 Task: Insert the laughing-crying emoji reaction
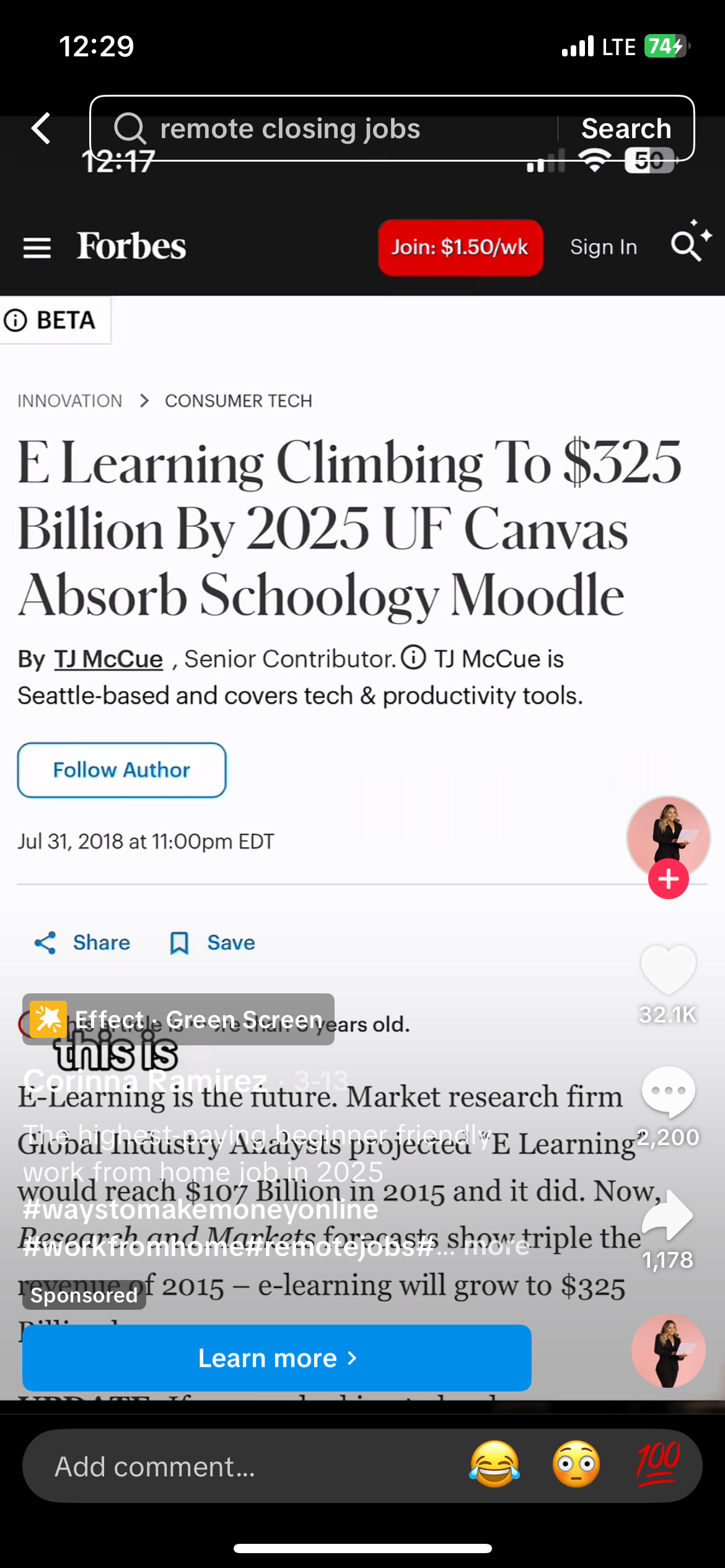(494, 1465)
